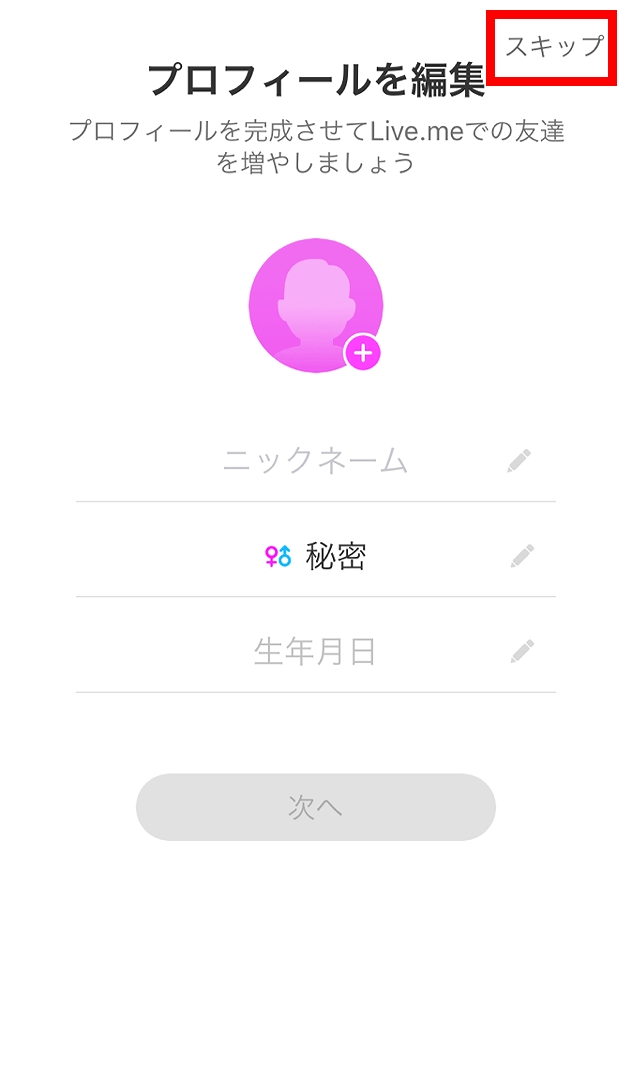
Task: Tap pencil icon beside ニックネーム
Action: [x=520, y=461]
